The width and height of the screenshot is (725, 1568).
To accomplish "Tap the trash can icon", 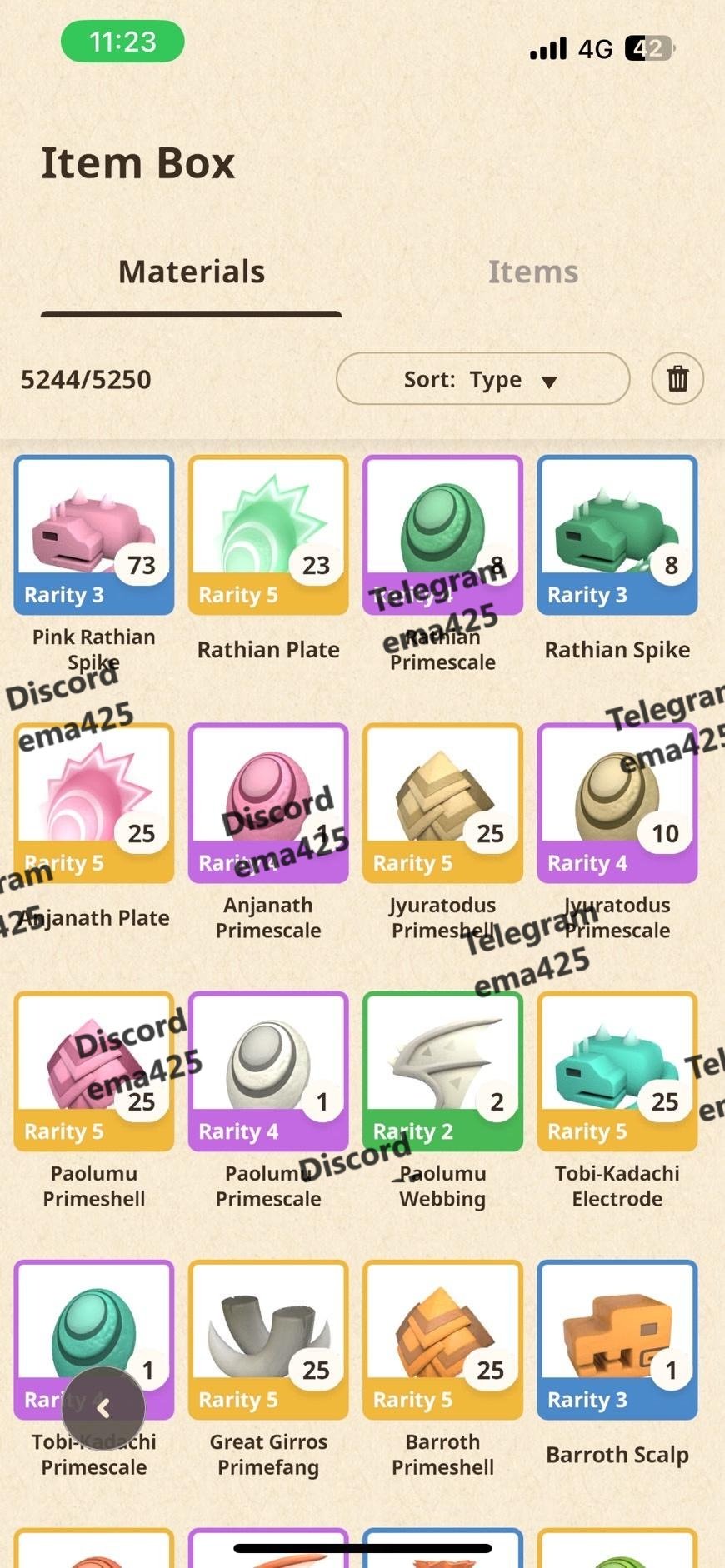I will pos(677,379).
